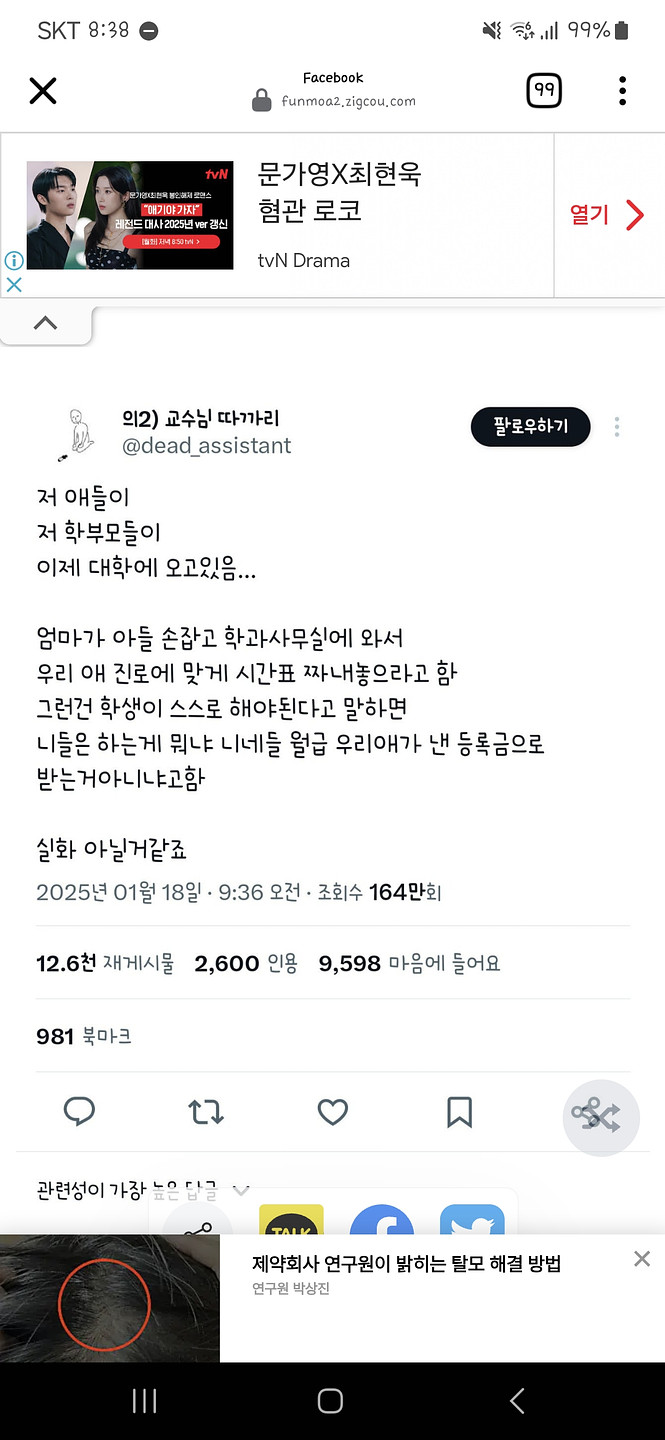The width and height of the screenshot is (665, 1440).
Task: Follow the @dead_assistant account
Action: (x=530, y=427)
